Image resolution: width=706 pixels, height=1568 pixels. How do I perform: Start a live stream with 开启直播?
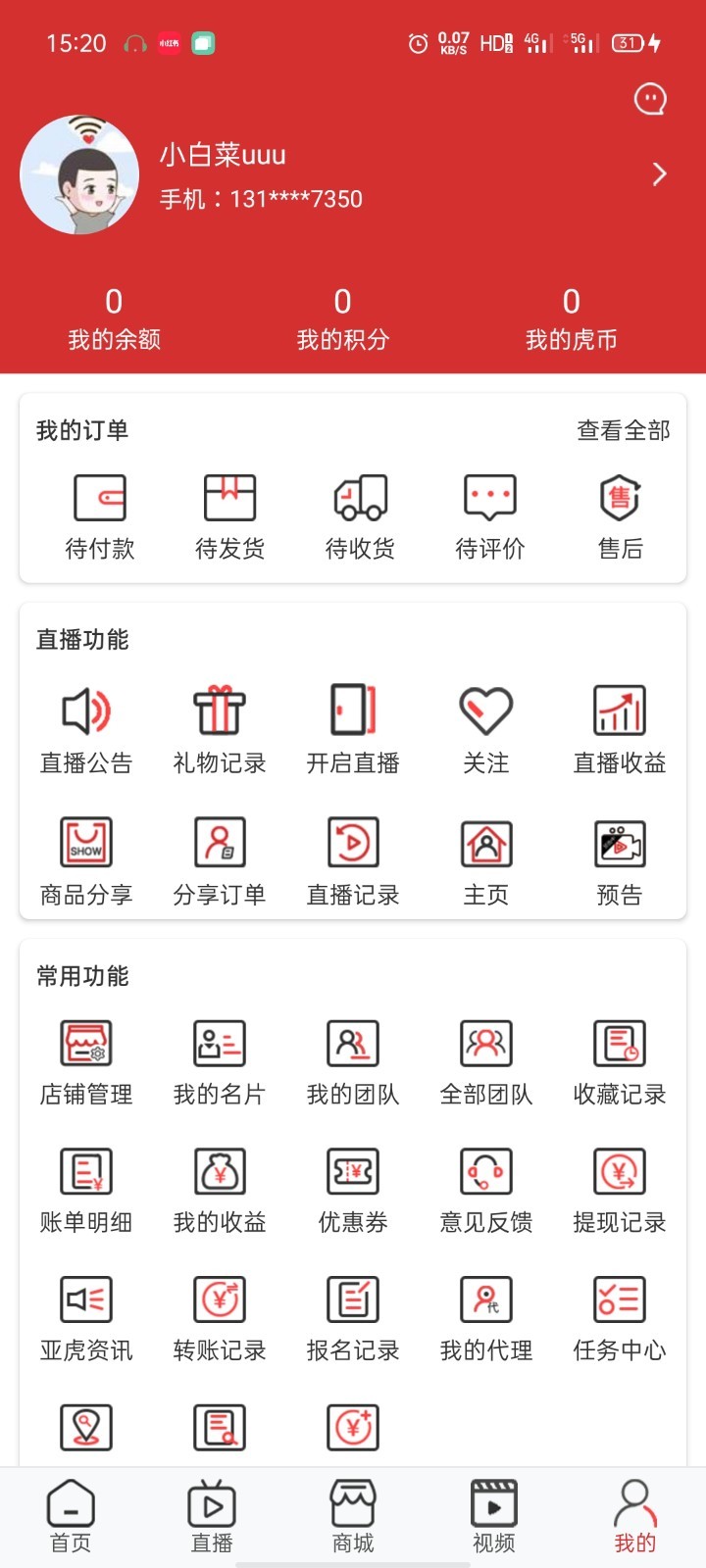[353, 727]
